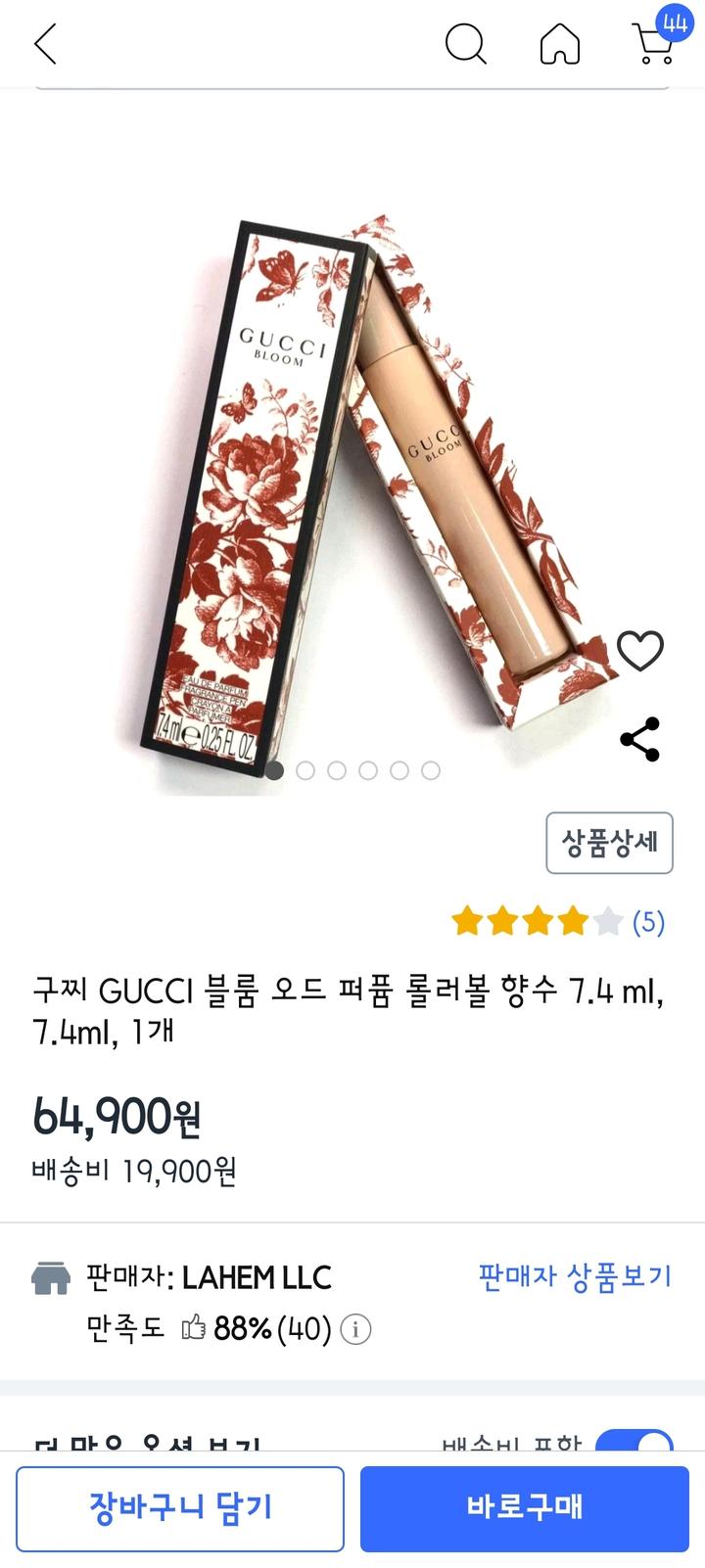The width and height of the screenshot is (705, 1568).
Task: Open the 상품상세 product details
Action: coord(609,843)
